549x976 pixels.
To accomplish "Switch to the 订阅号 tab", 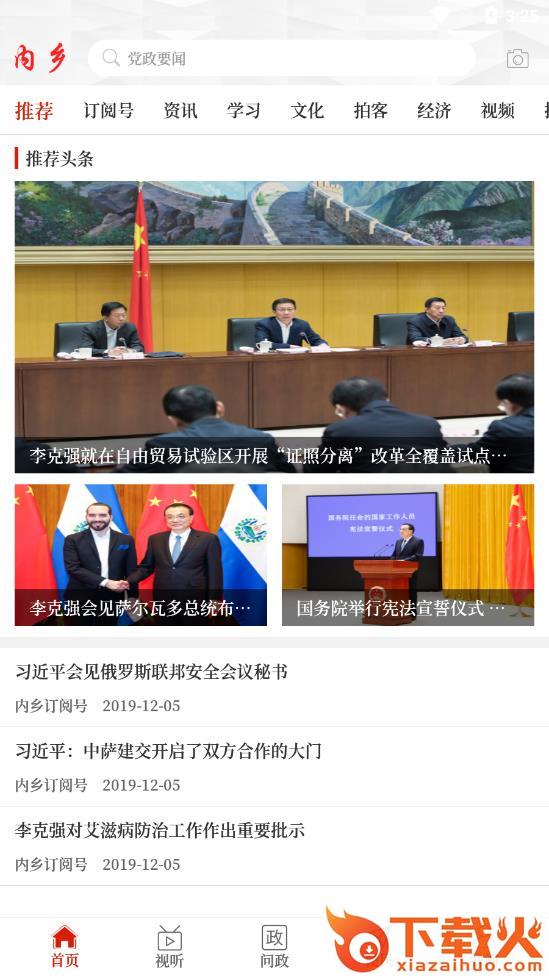I will click(108, 111).
